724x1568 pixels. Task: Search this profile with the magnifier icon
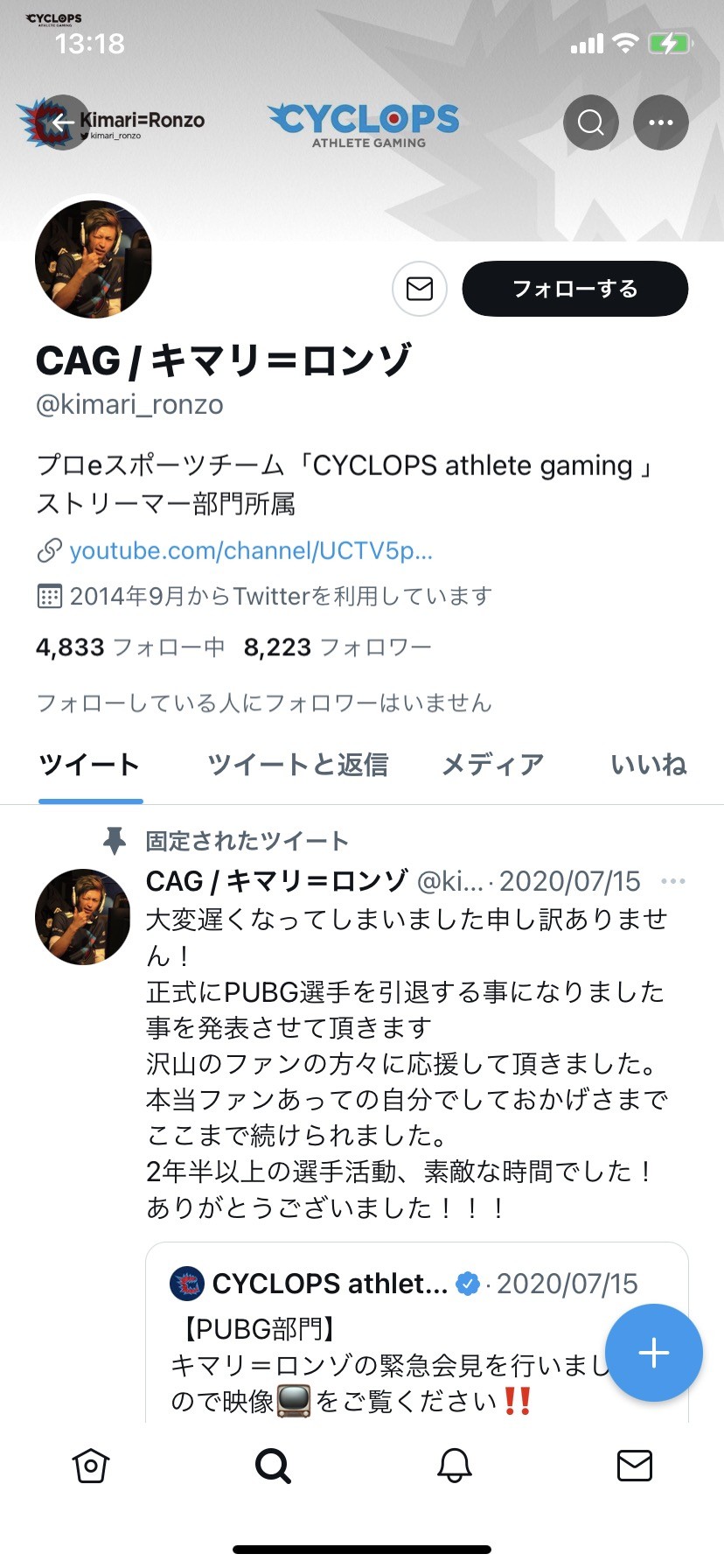pyautogui.click(x=591, y=122)
